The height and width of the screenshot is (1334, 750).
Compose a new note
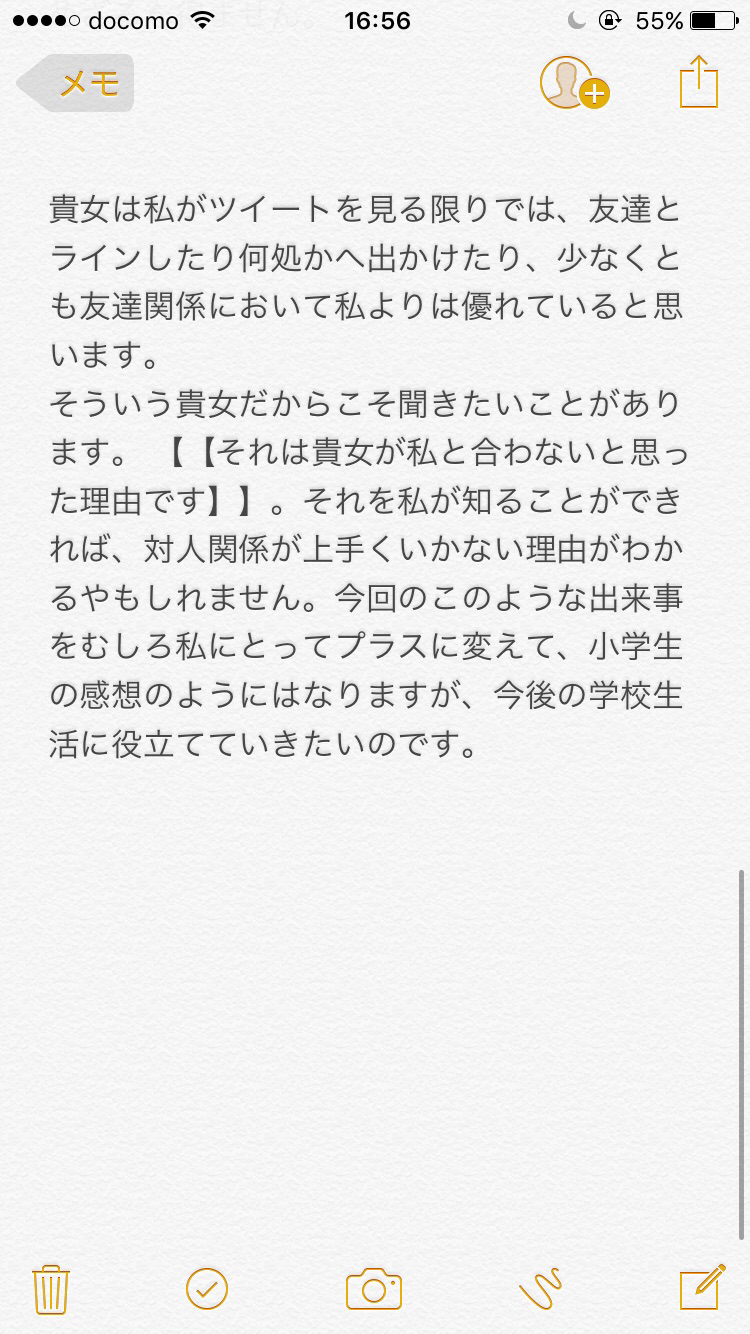tap(702, 1288)
